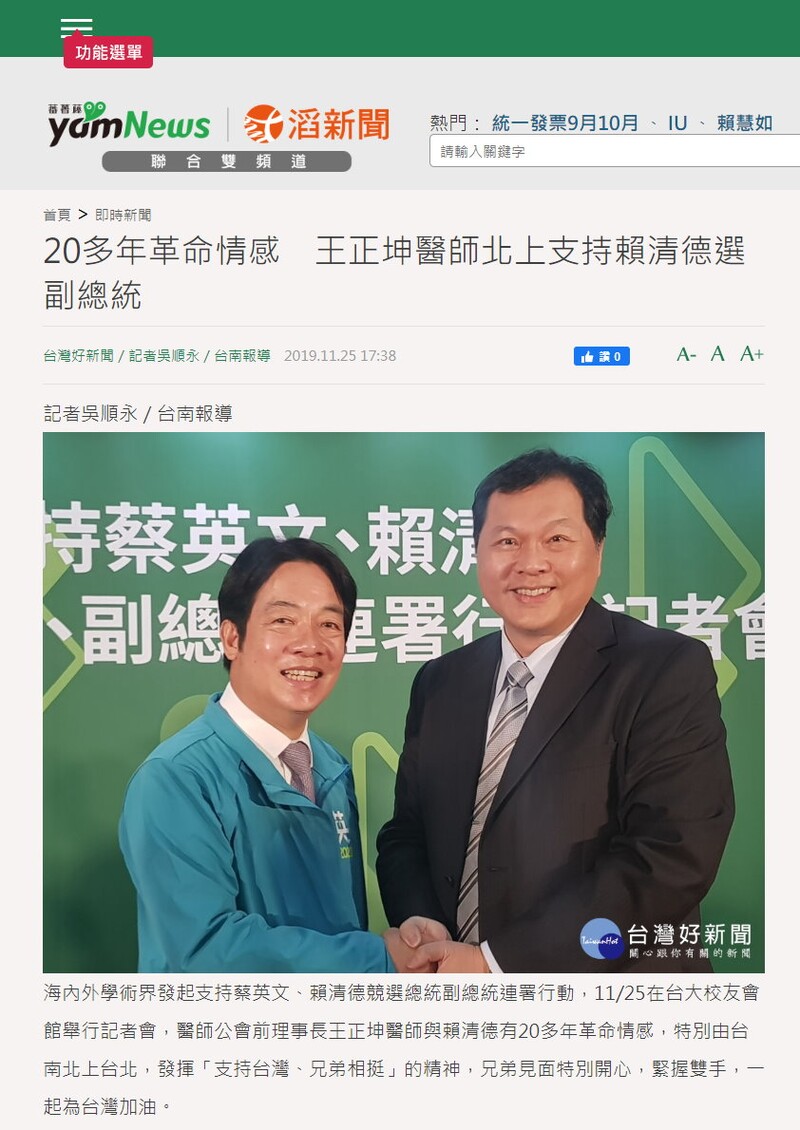Open trending topic 賴慧如
The height and width of the screenshot is (1130, 800).
tap(744, 123)
